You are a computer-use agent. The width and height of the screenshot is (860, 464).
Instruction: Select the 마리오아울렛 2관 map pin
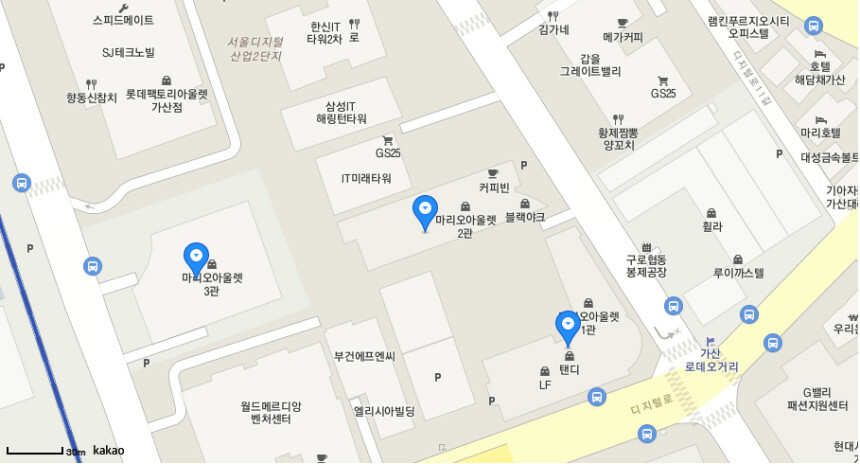click(x=425, y=210)
